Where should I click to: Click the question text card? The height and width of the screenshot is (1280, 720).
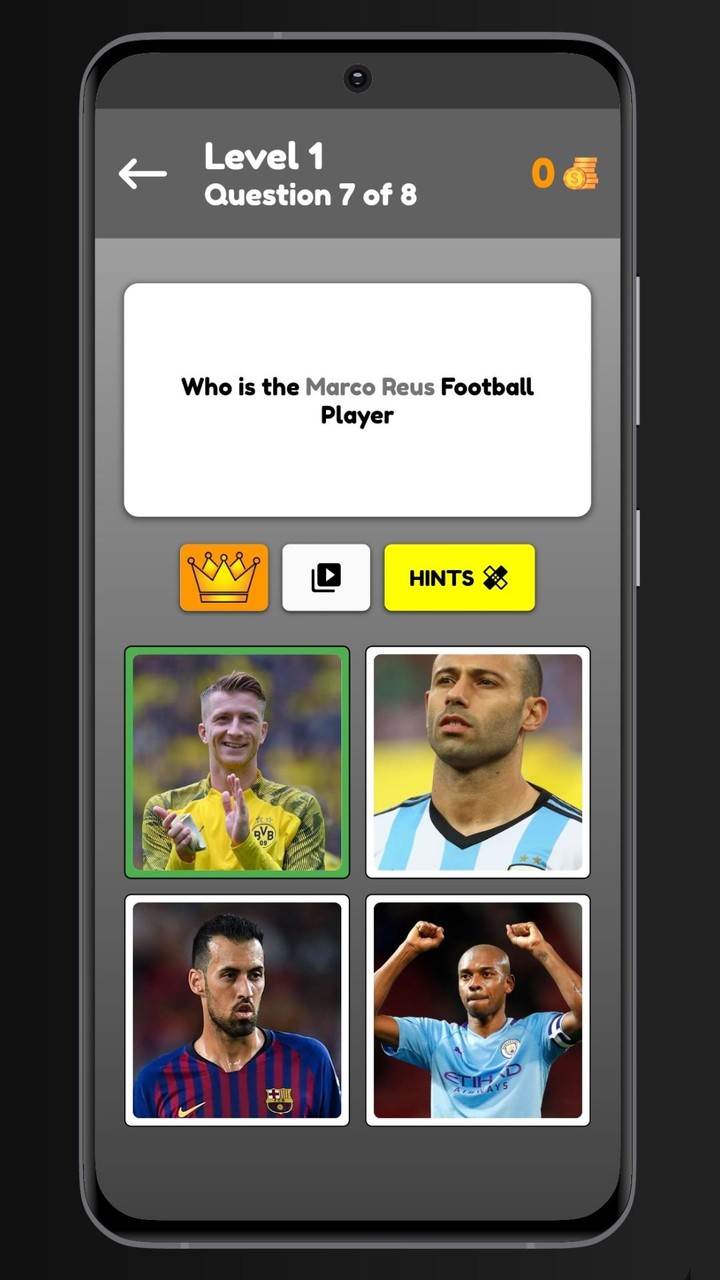(356, 399)
